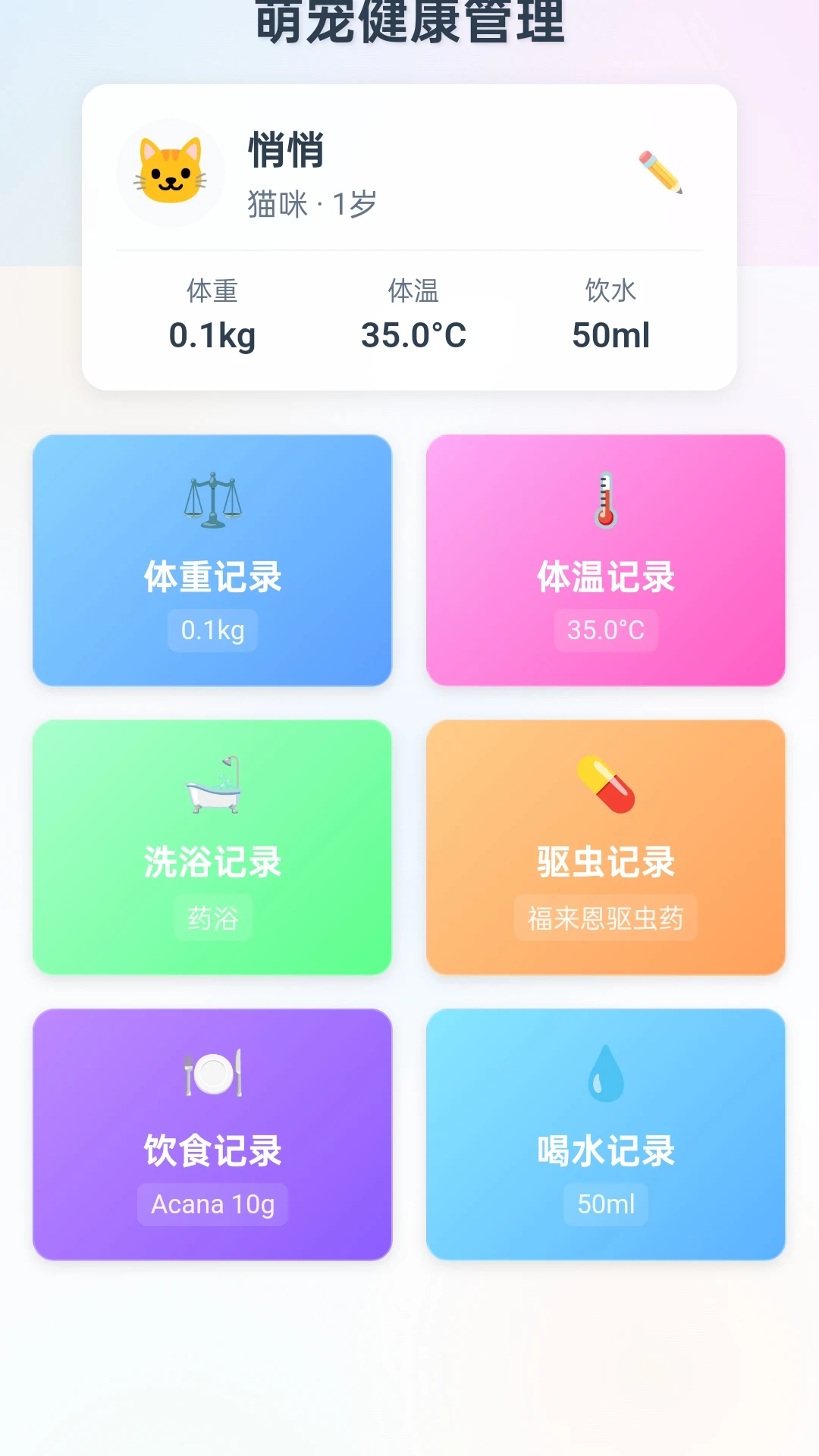The image size is (819, 1456).
Task: Click the Acana 10g diet label
Action: 213,1204
